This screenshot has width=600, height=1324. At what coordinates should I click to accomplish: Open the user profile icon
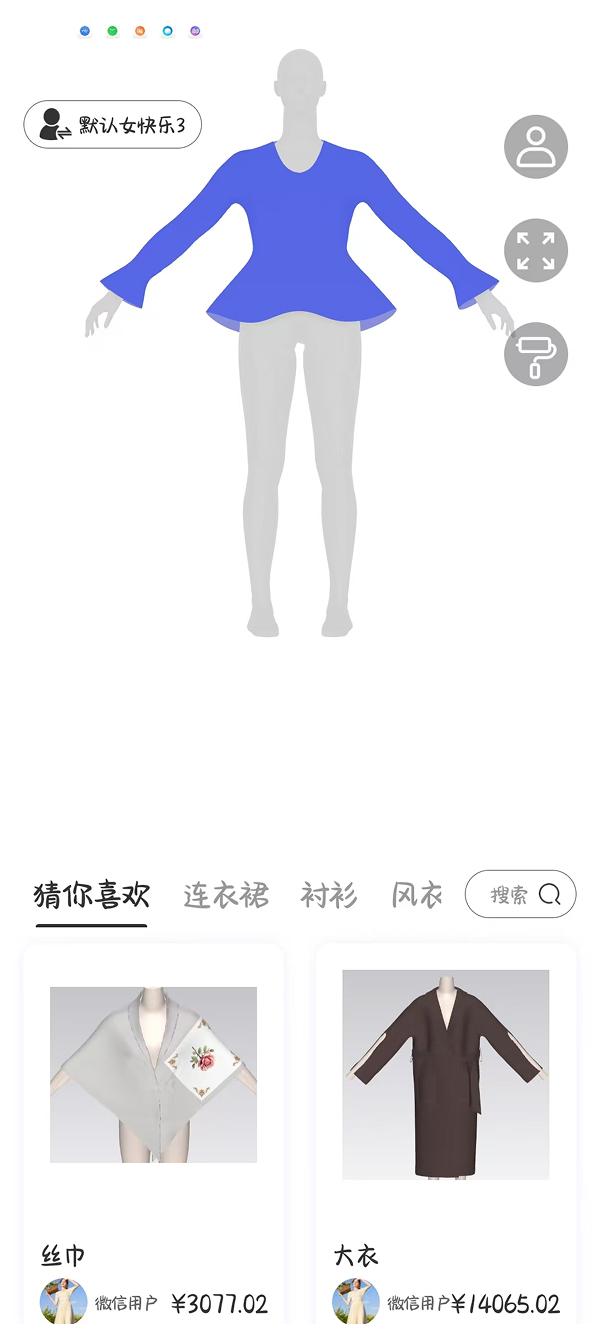(x=536, y=147)
